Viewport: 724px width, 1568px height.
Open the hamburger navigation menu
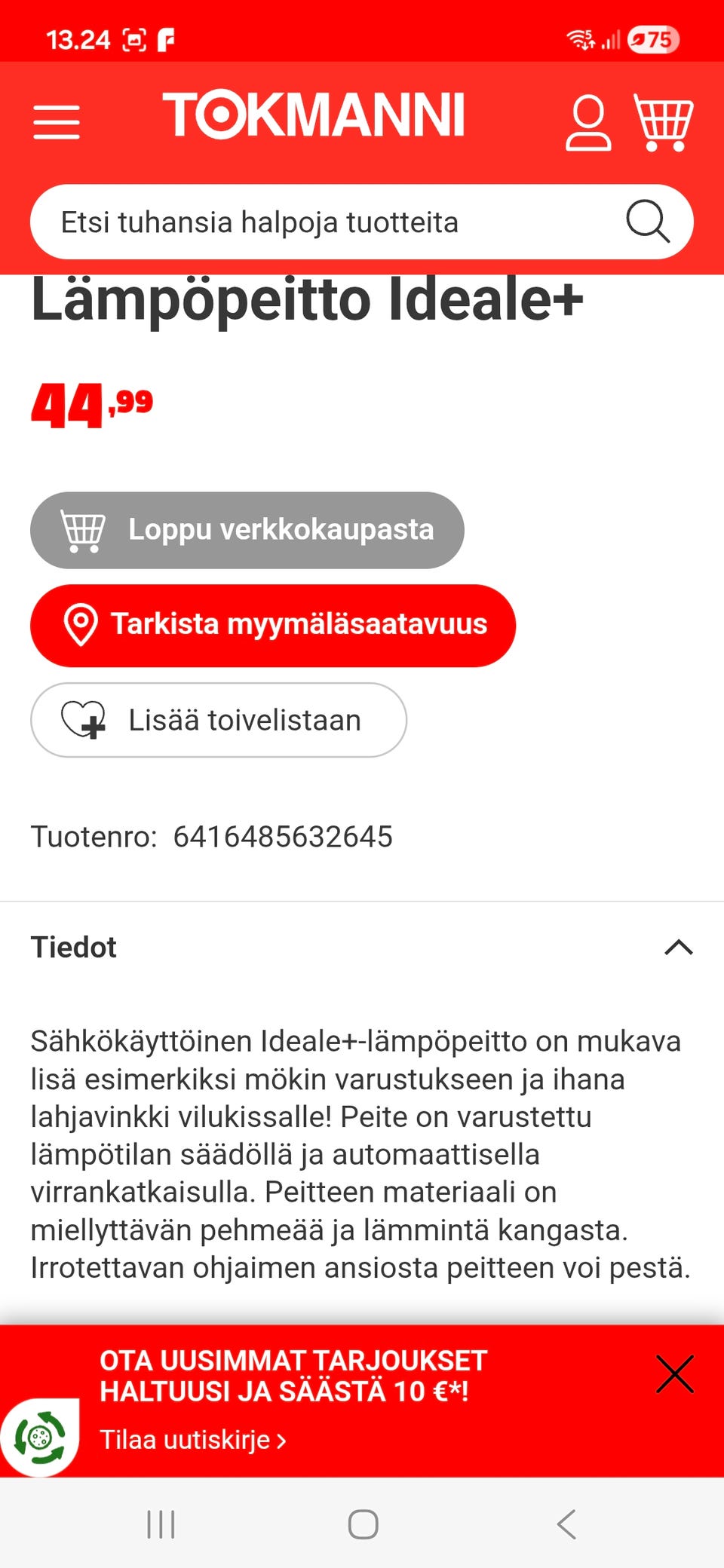pyautogui.click(x=55, y=122)
